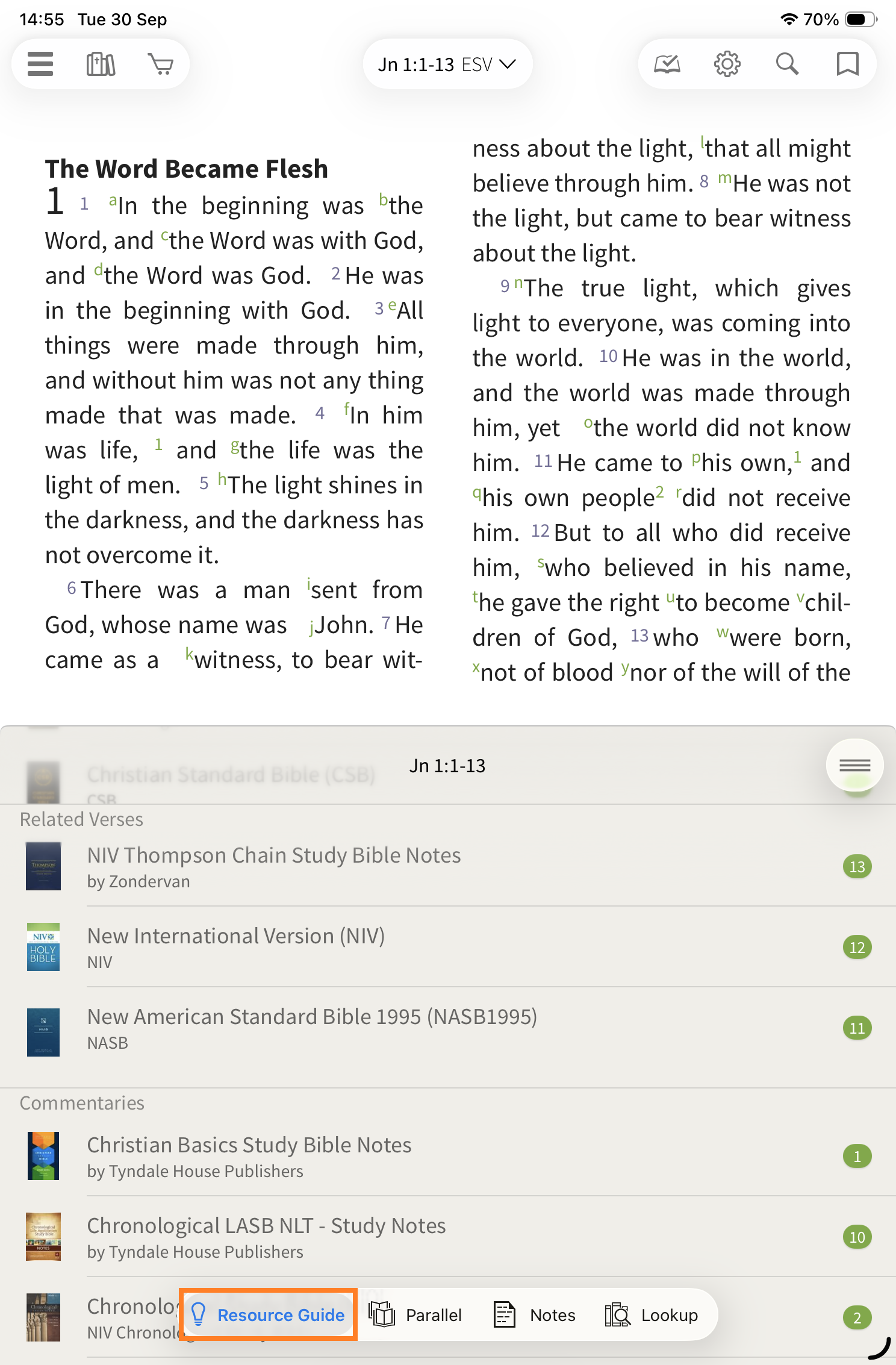Tap the panel handle with three lines

[x=854, y=765]
